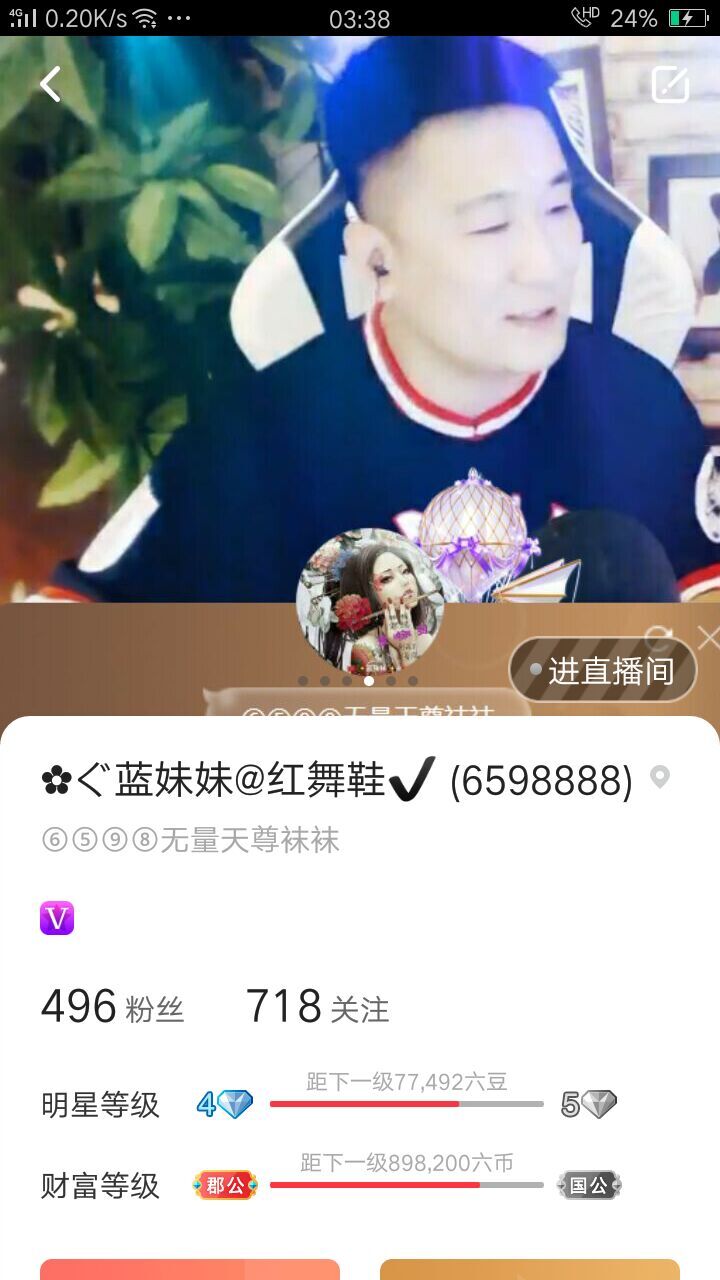Image resolution: width=720 pixels, height=1280 pixels.
Task: View the 718 关注 following list
Action: point(317,1007)
